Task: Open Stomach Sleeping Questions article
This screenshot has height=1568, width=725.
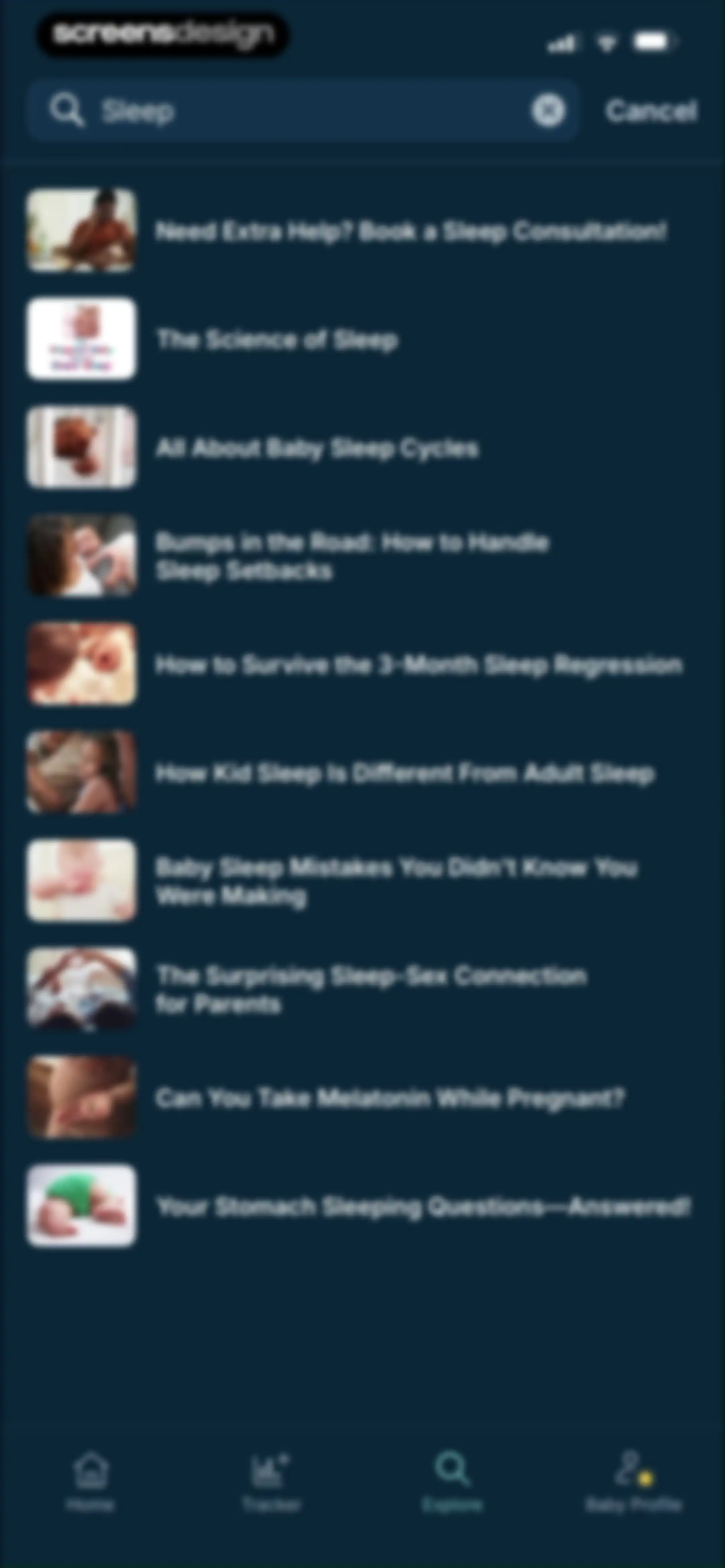Action: coord(362,1206)
